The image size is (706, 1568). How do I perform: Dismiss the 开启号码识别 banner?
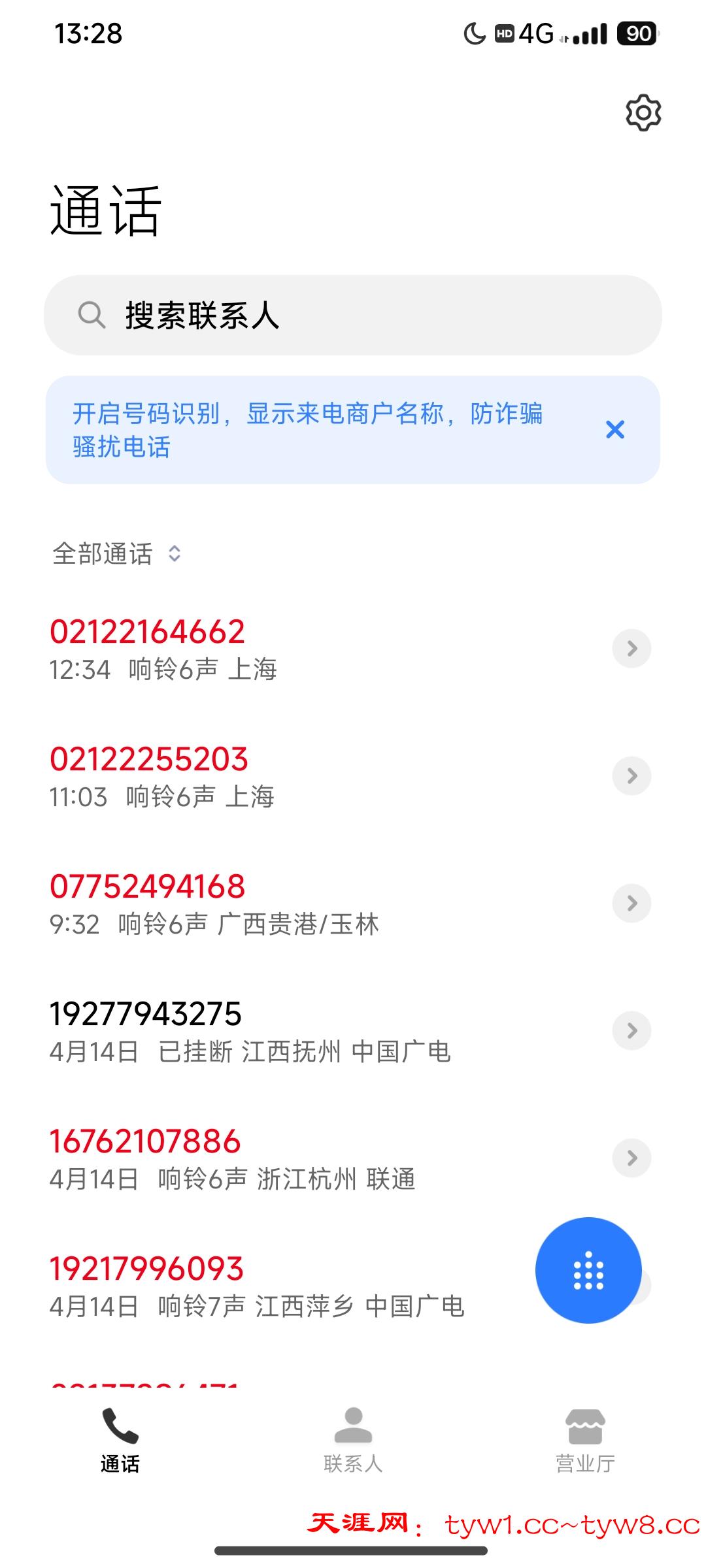(x=615, y=430)
